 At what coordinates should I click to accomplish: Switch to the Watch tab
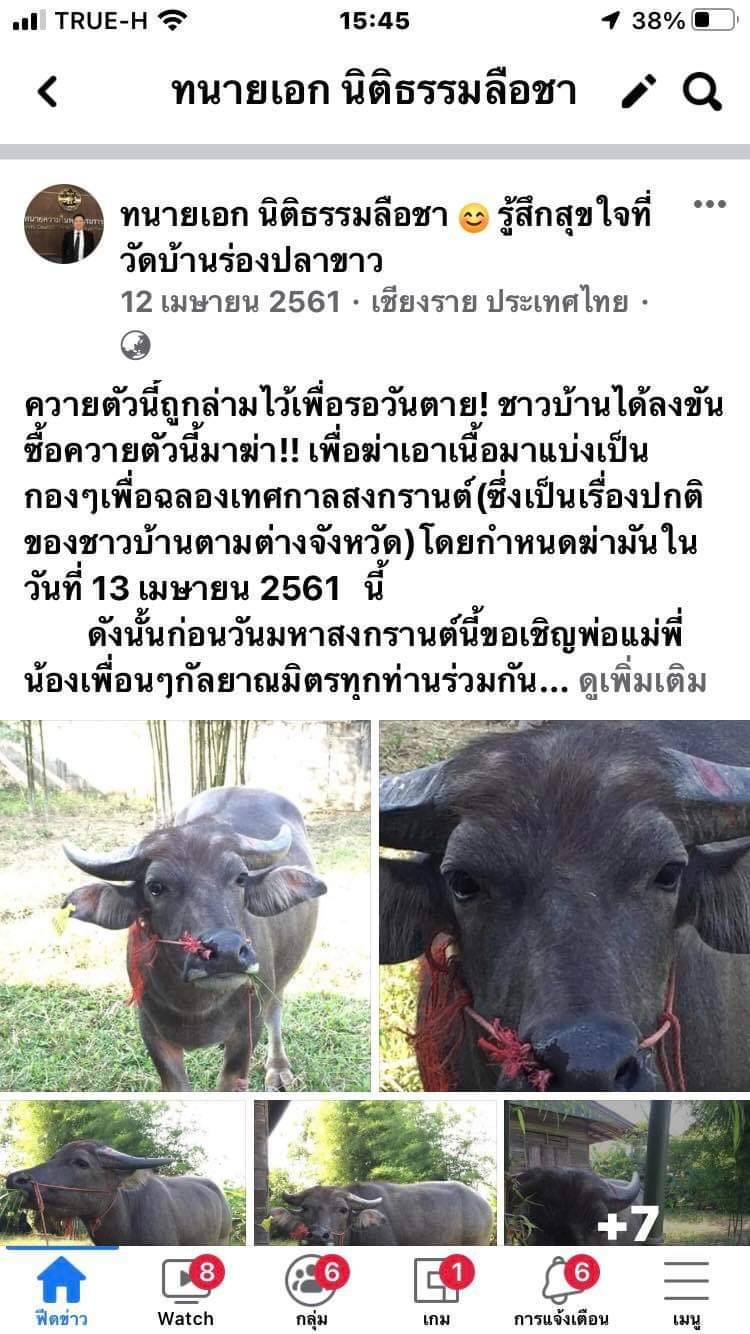pyautogui.click(x=187, y=1290)
